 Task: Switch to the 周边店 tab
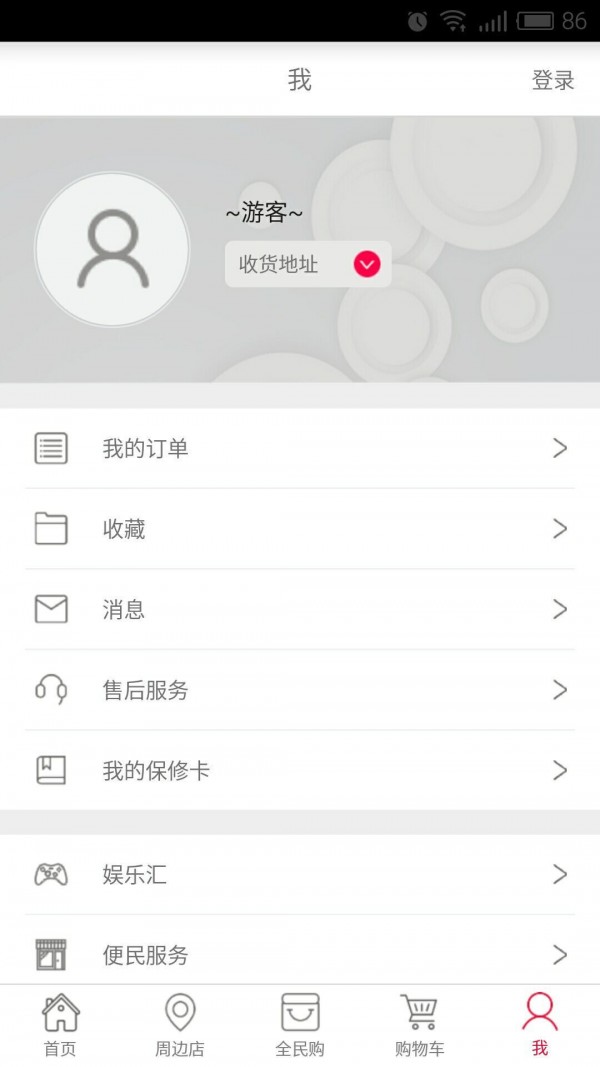180,1025
